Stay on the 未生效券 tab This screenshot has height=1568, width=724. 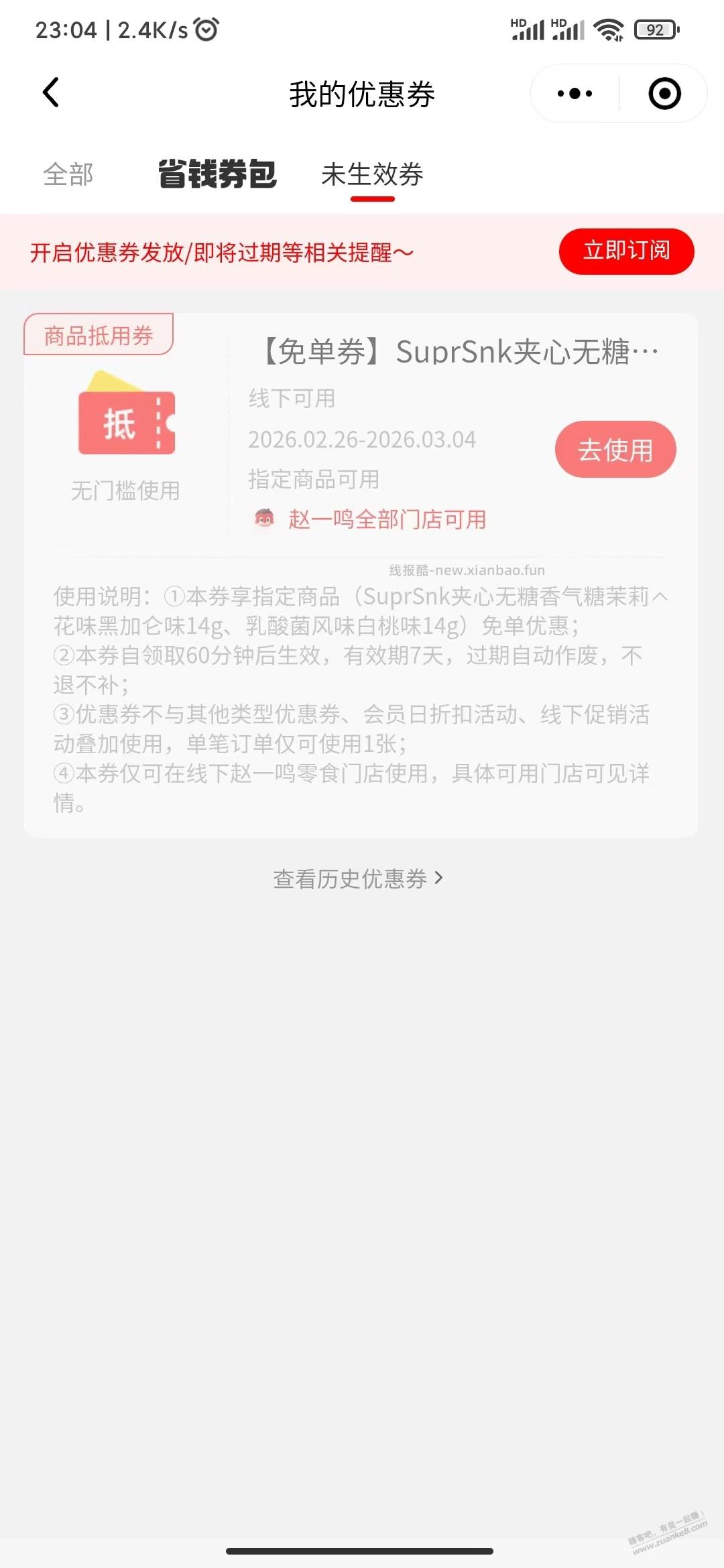[x=373, y=176]
